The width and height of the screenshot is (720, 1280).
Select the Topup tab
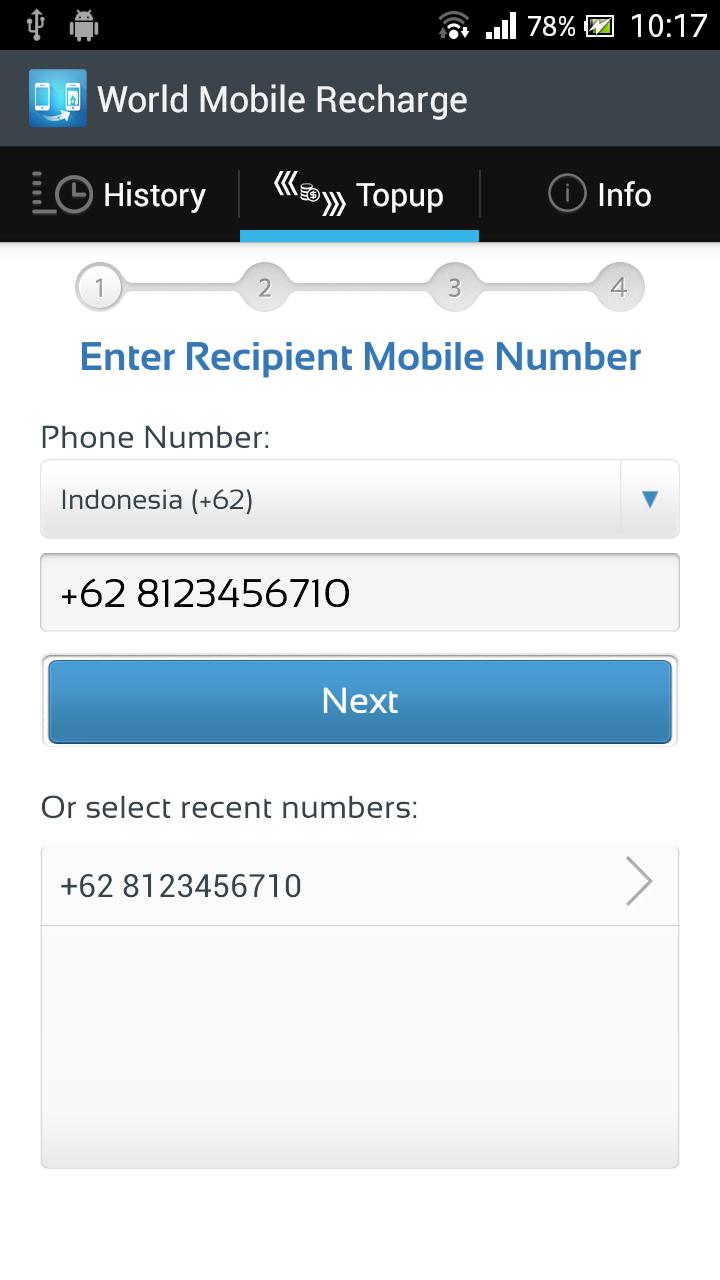360,195
